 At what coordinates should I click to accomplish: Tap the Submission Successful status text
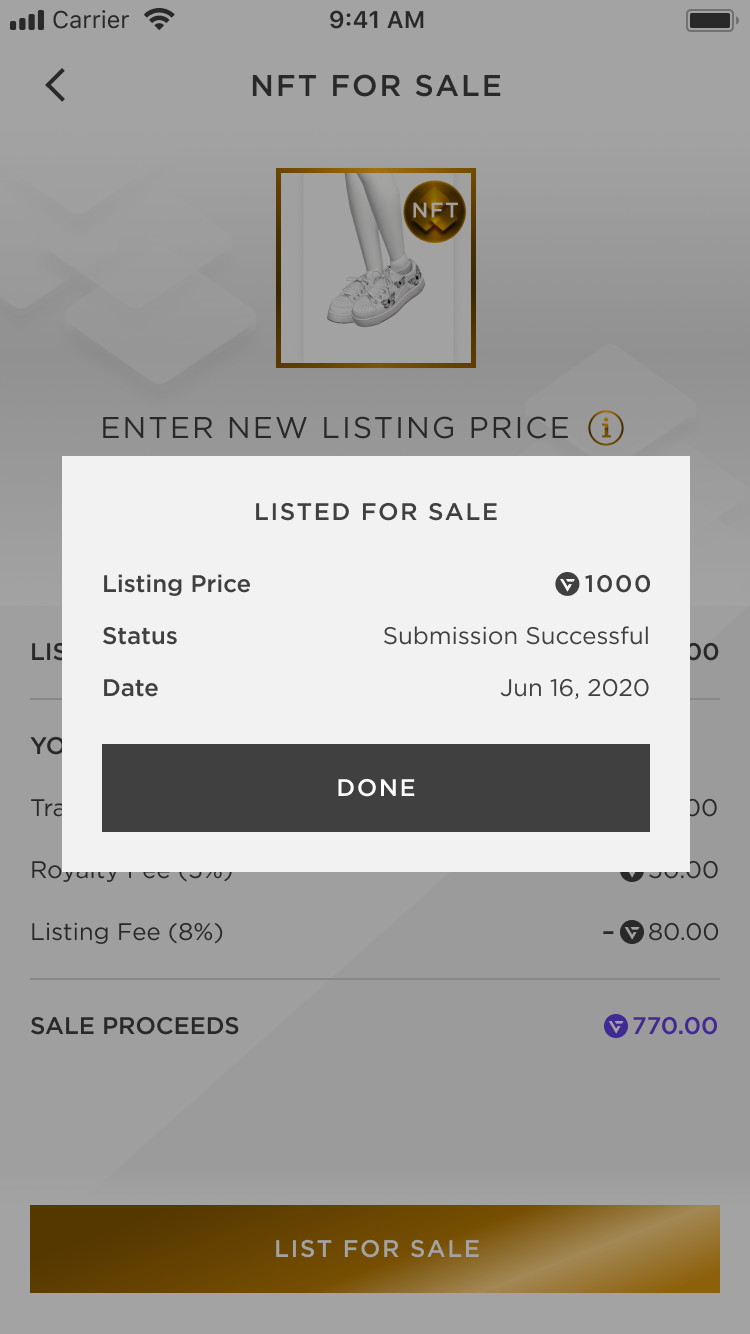516,636
